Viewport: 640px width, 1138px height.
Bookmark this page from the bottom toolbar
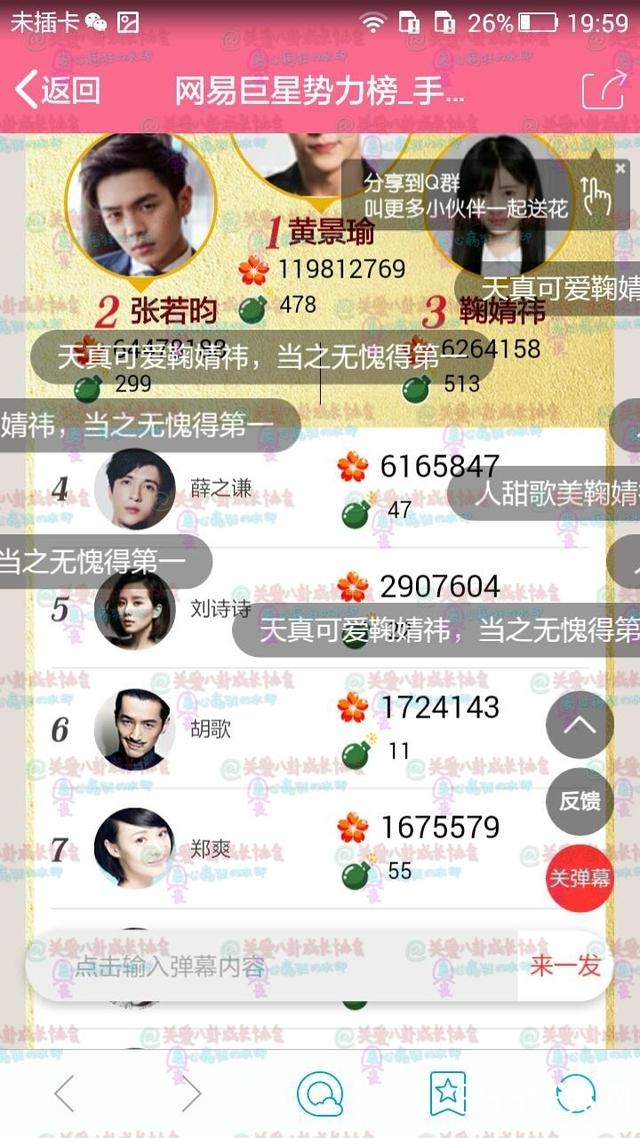click(447, 1094)
